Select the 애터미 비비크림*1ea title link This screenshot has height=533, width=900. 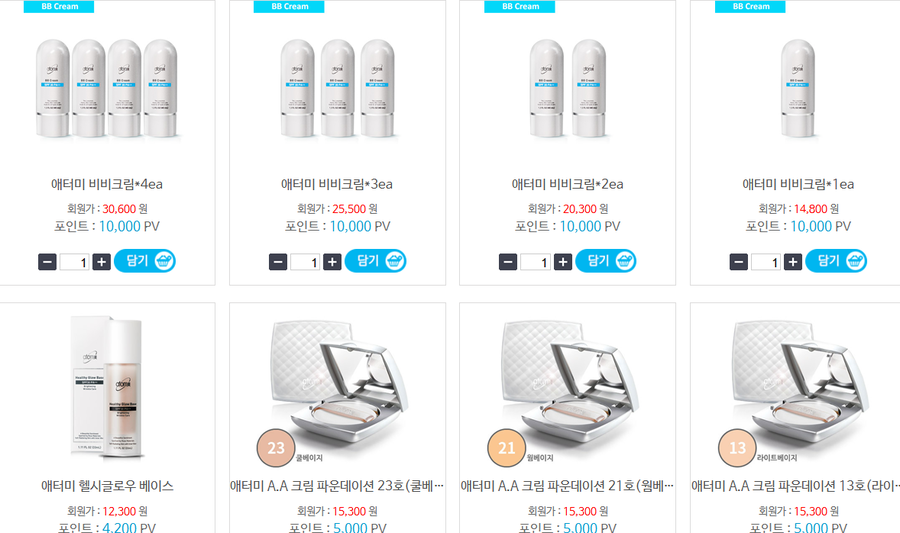797,184
